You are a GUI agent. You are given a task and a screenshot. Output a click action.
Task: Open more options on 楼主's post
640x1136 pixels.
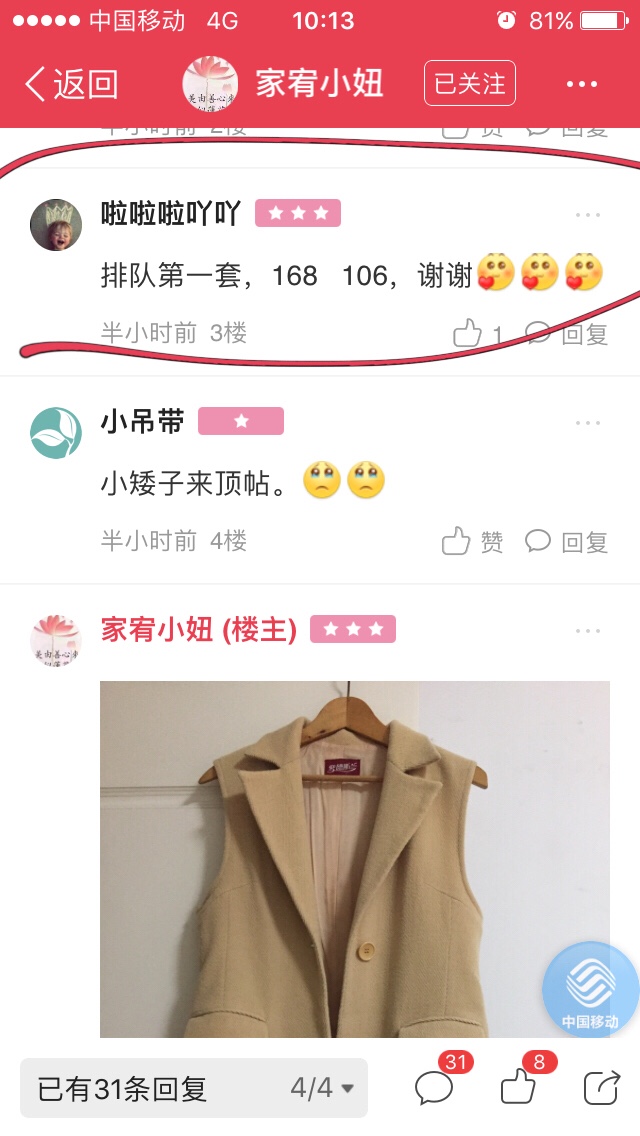tap(588, 631)
